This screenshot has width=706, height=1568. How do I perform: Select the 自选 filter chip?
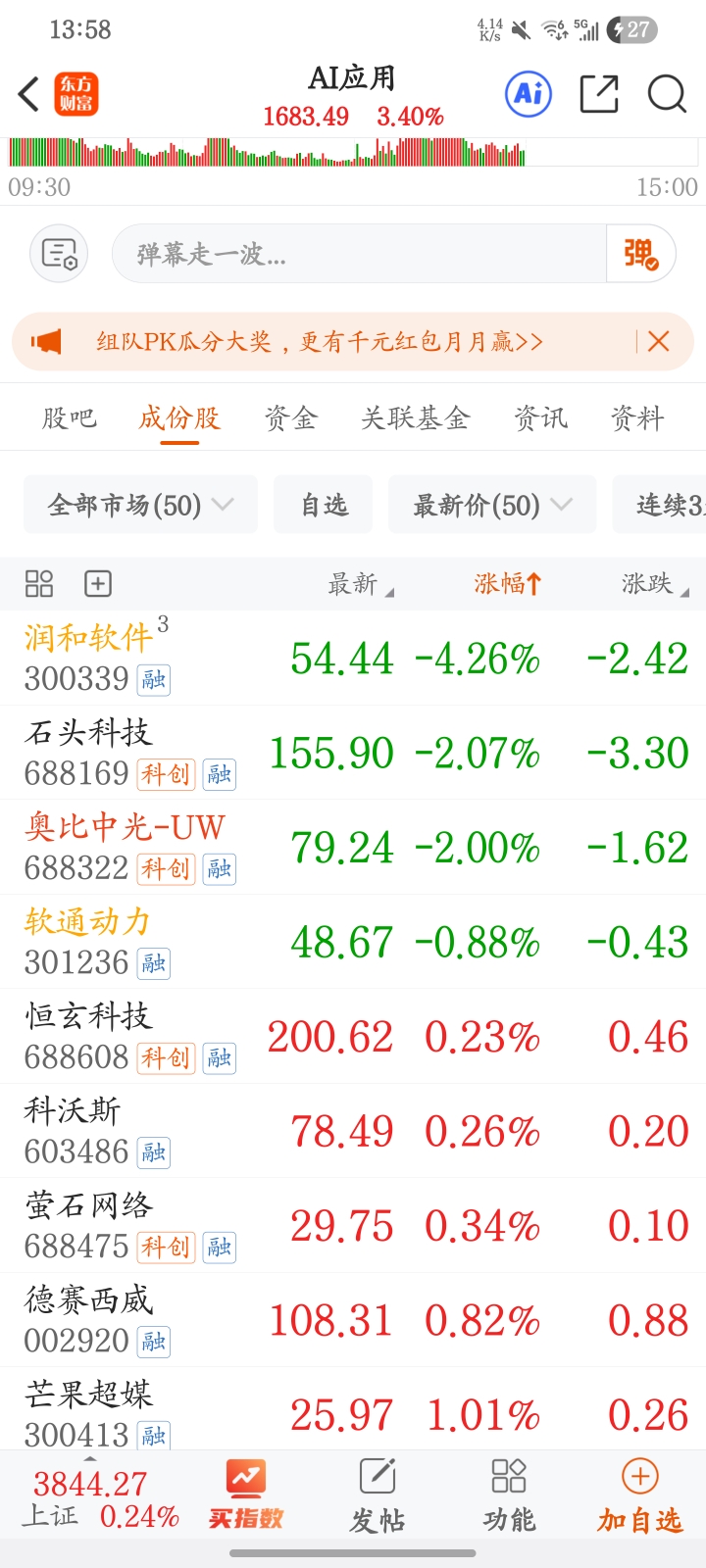[324, 505]
